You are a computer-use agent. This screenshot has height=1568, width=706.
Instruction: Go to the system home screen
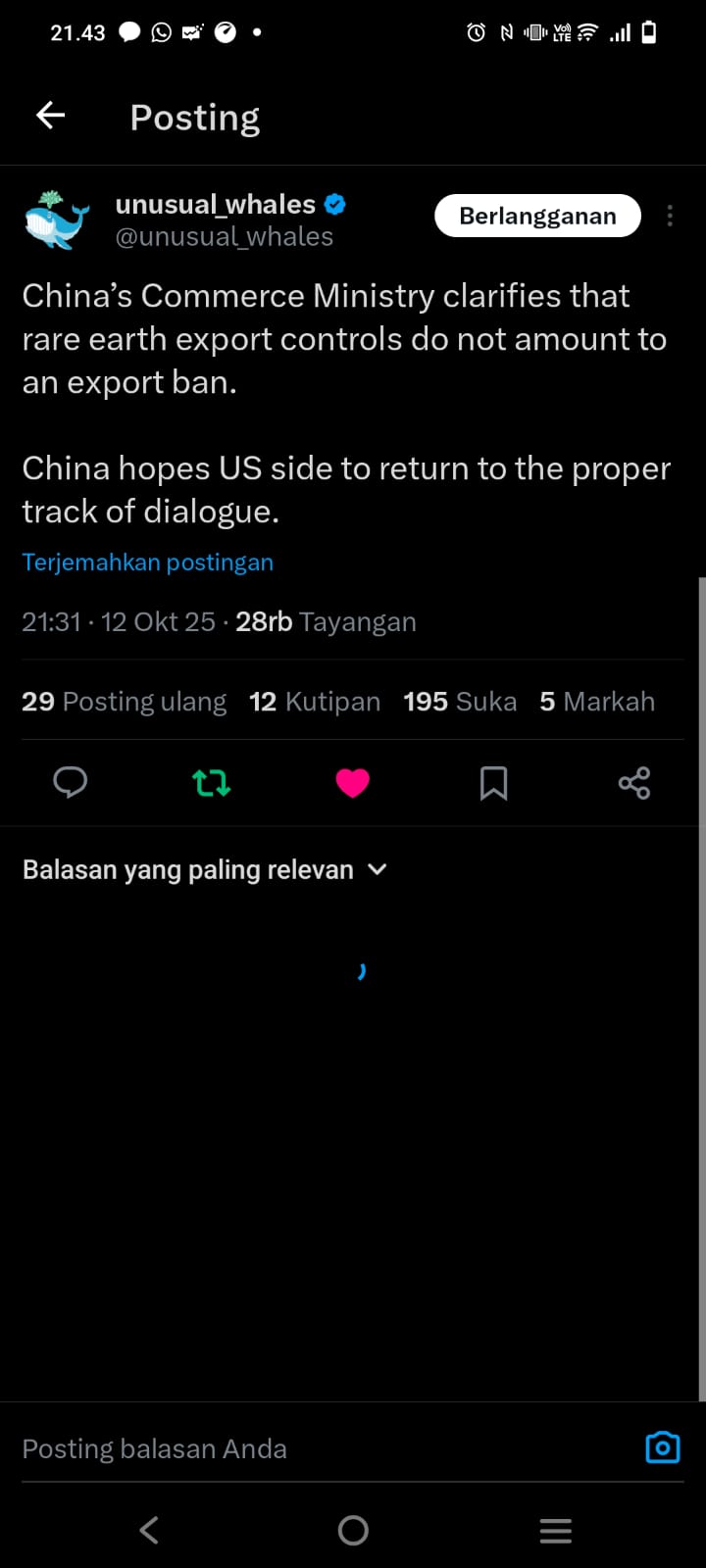[x=353, y=1530]
